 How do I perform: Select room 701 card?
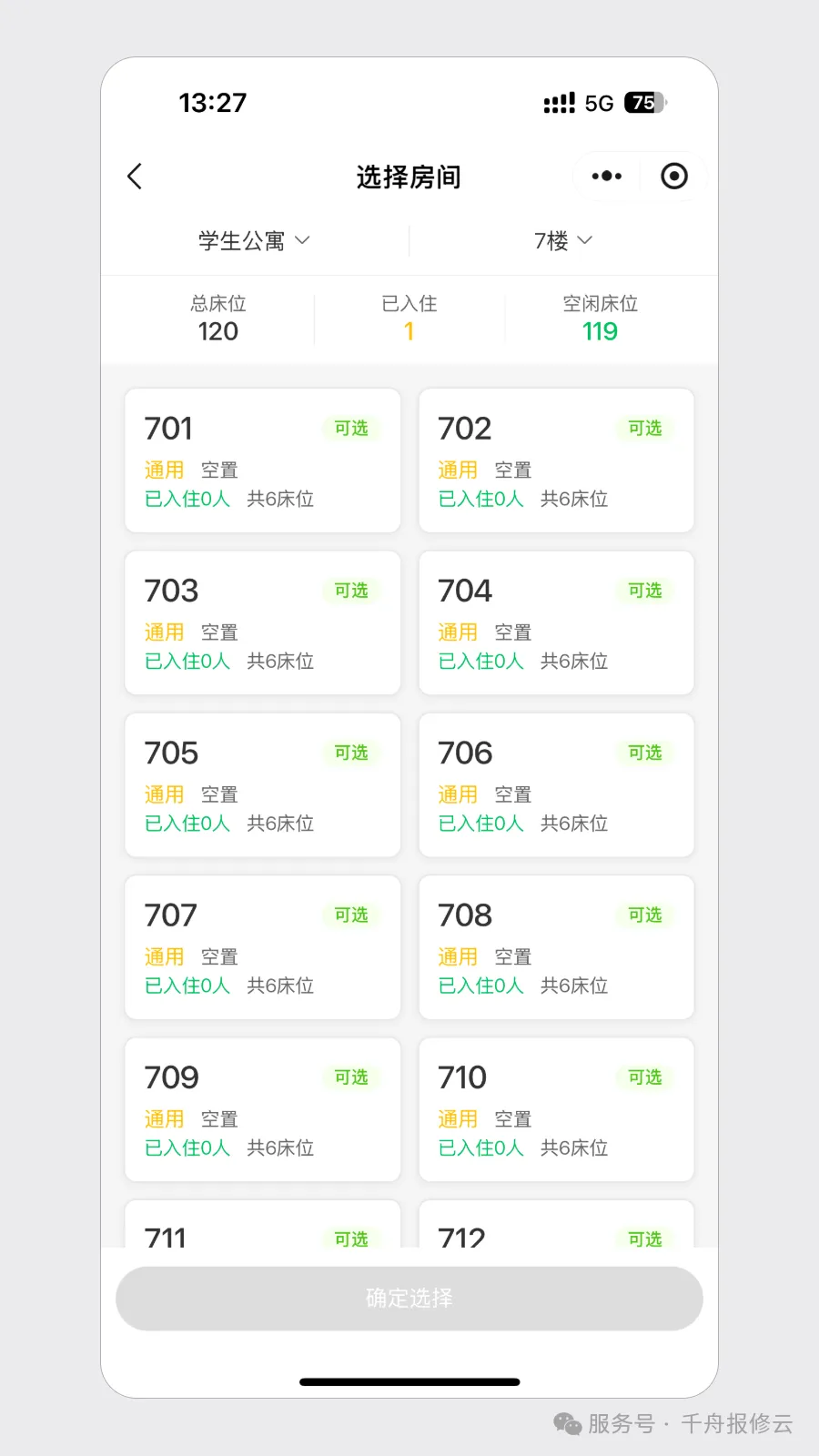tap(262, 460)
